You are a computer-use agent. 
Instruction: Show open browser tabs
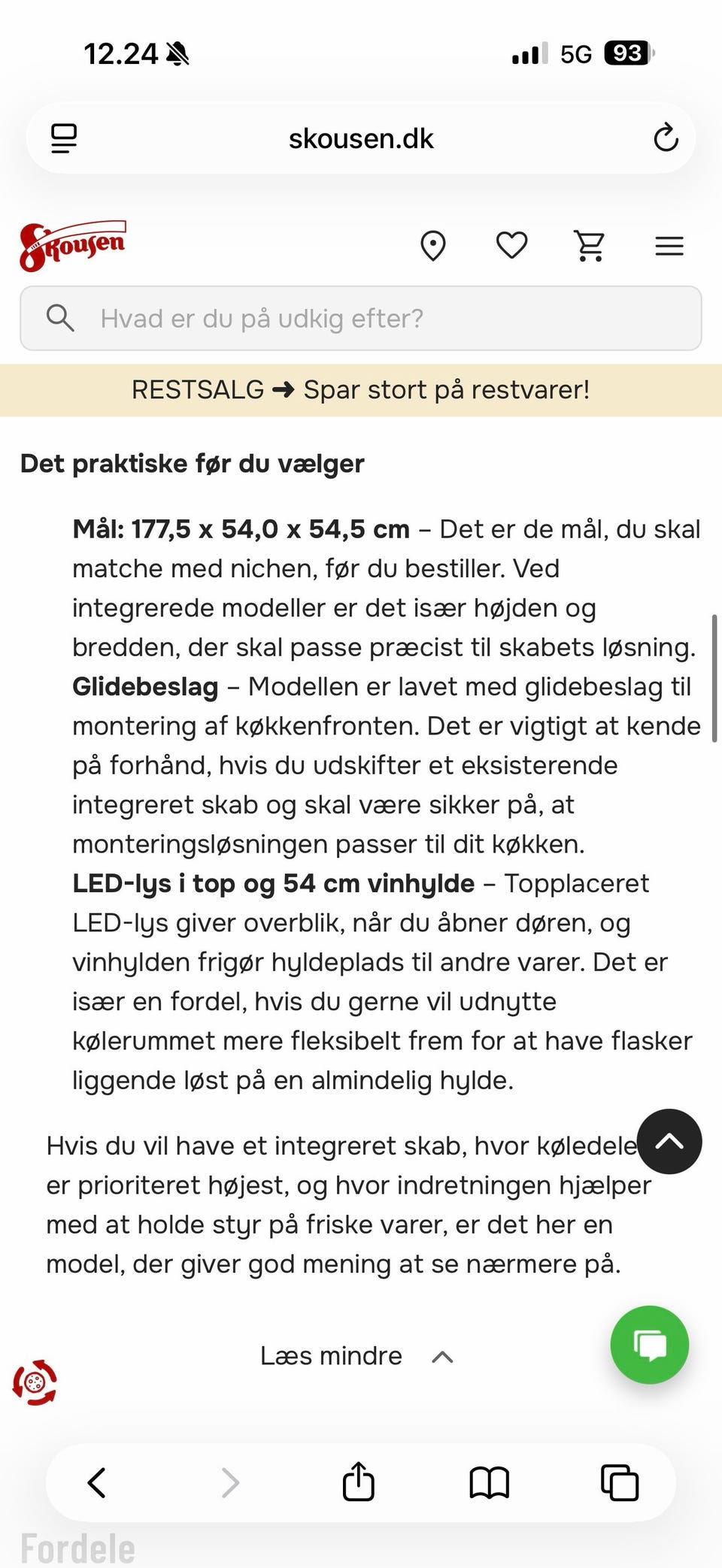click(620, 1482)
